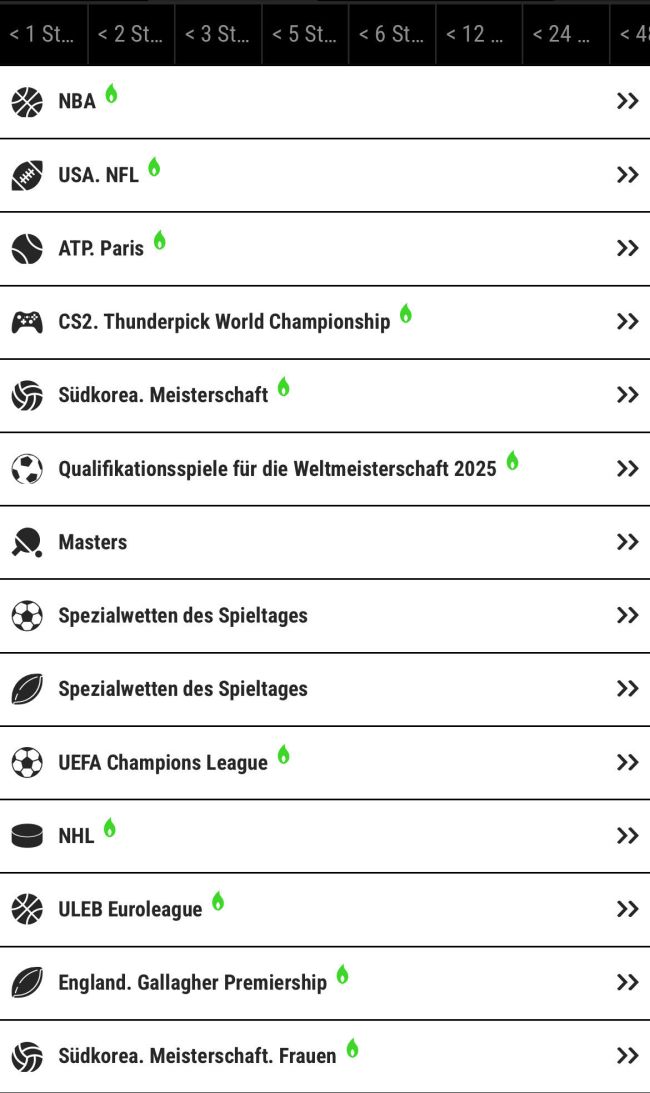Open Südkorea. Meisterschaft. Frauen

324,1056
